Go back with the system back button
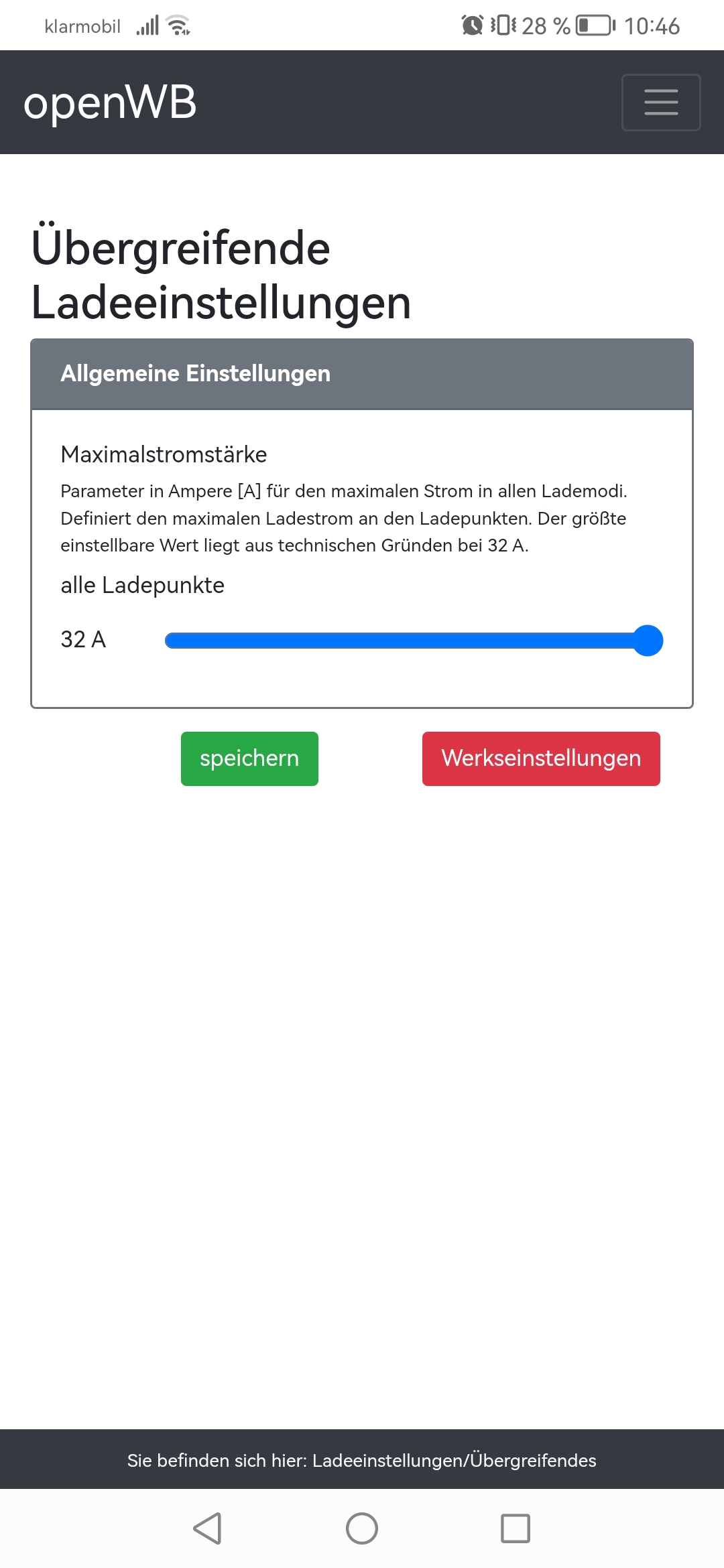Image resolution: width=724 pixels, height=1568 pixels. [x=207, y=1528]
